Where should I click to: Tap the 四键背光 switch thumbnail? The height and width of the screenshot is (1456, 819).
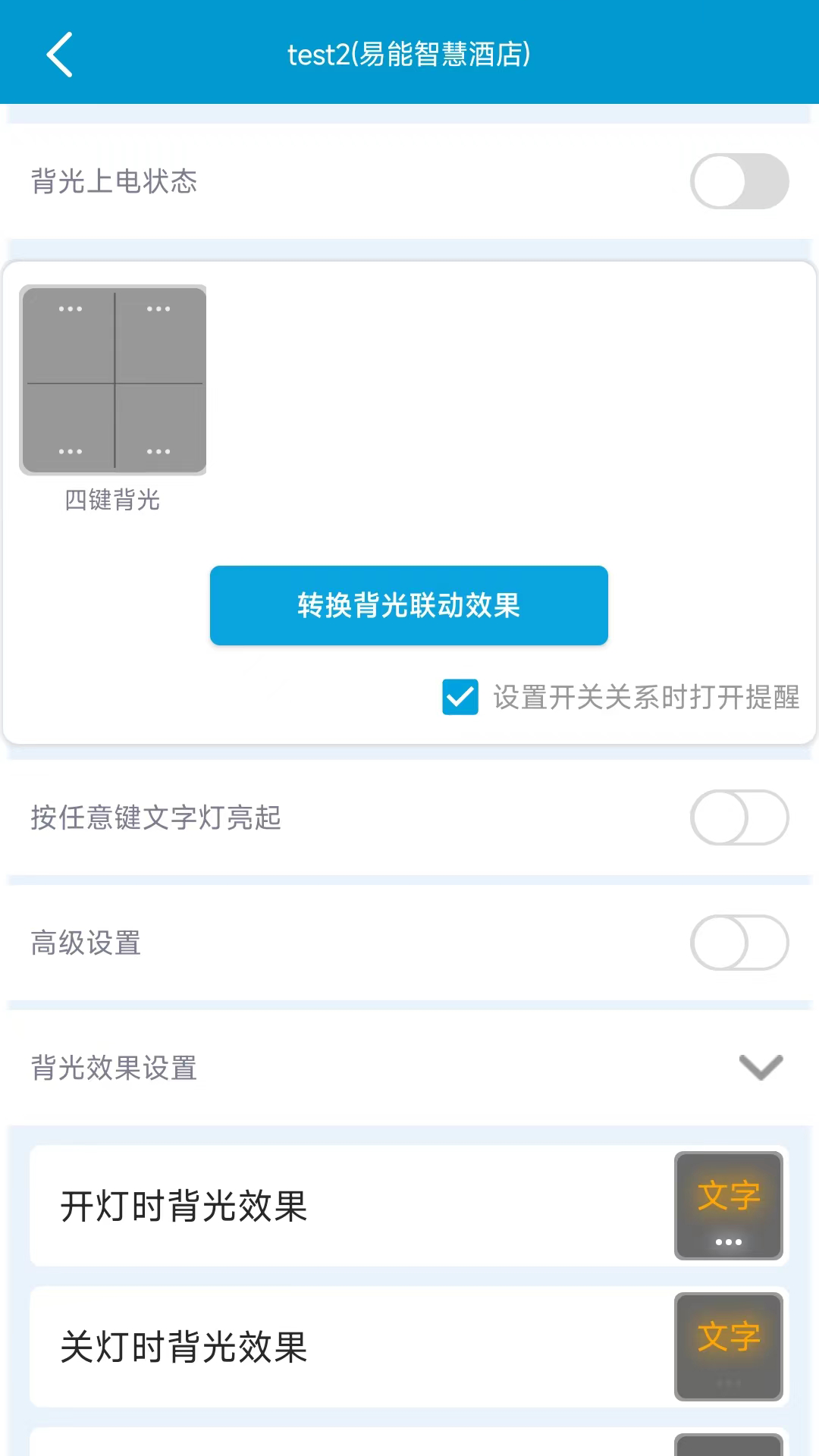113,379
